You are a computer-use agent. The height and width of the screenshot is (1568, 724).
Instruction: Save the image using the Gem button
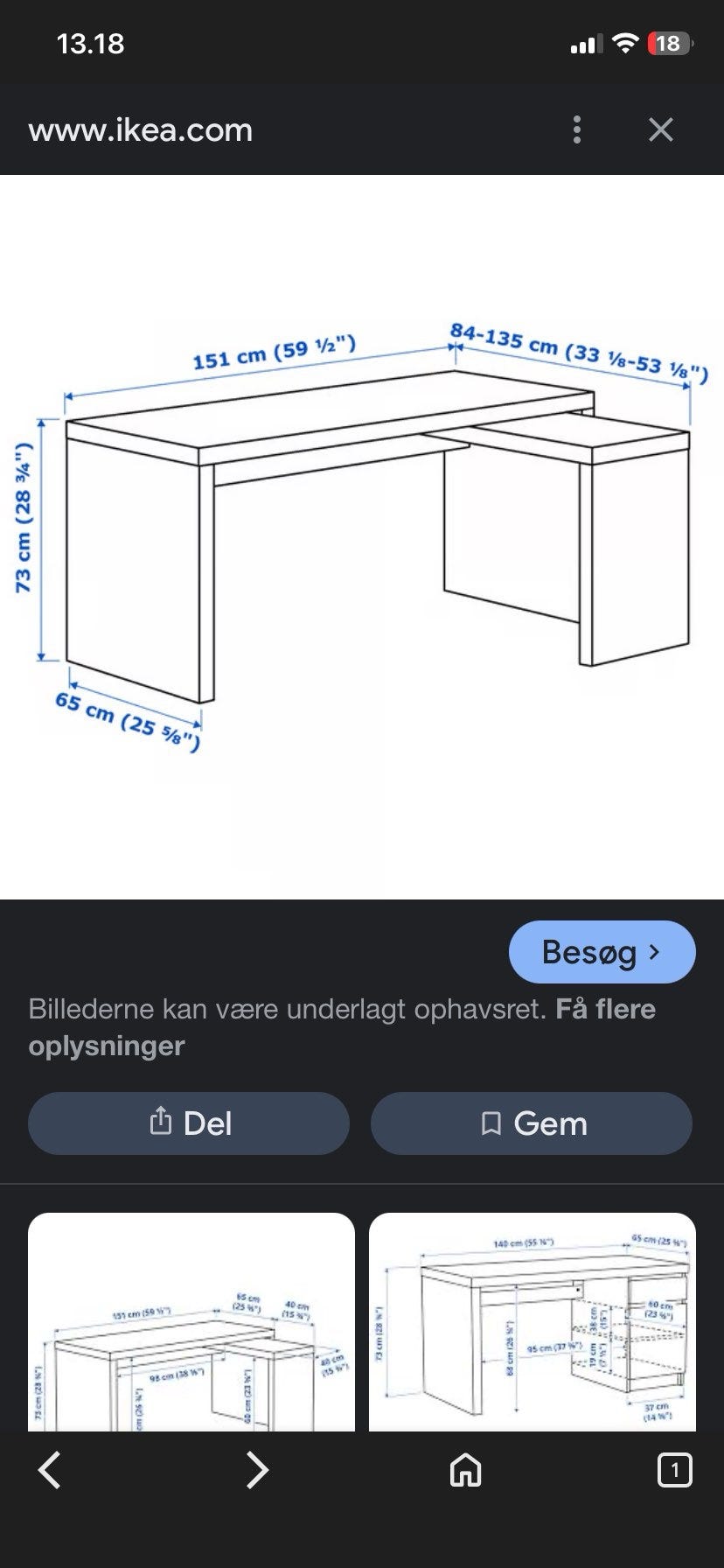[532, 1123]
